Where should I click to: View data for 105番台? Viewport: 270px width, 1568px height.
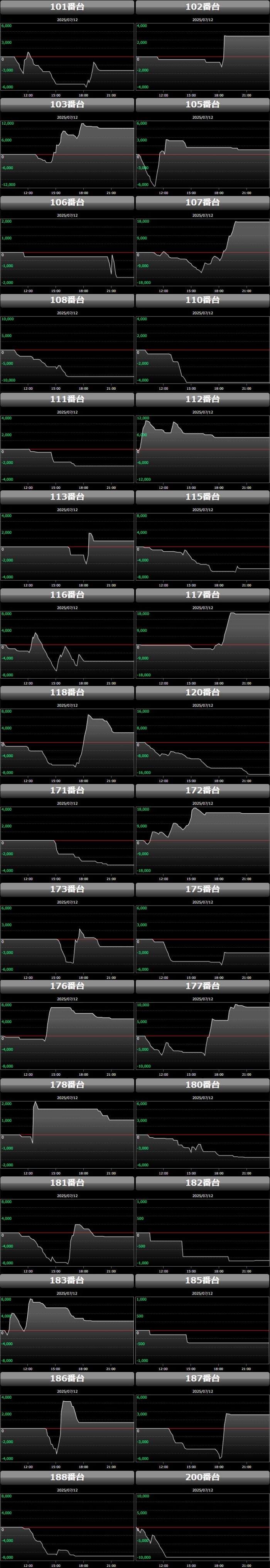point(202,105)
